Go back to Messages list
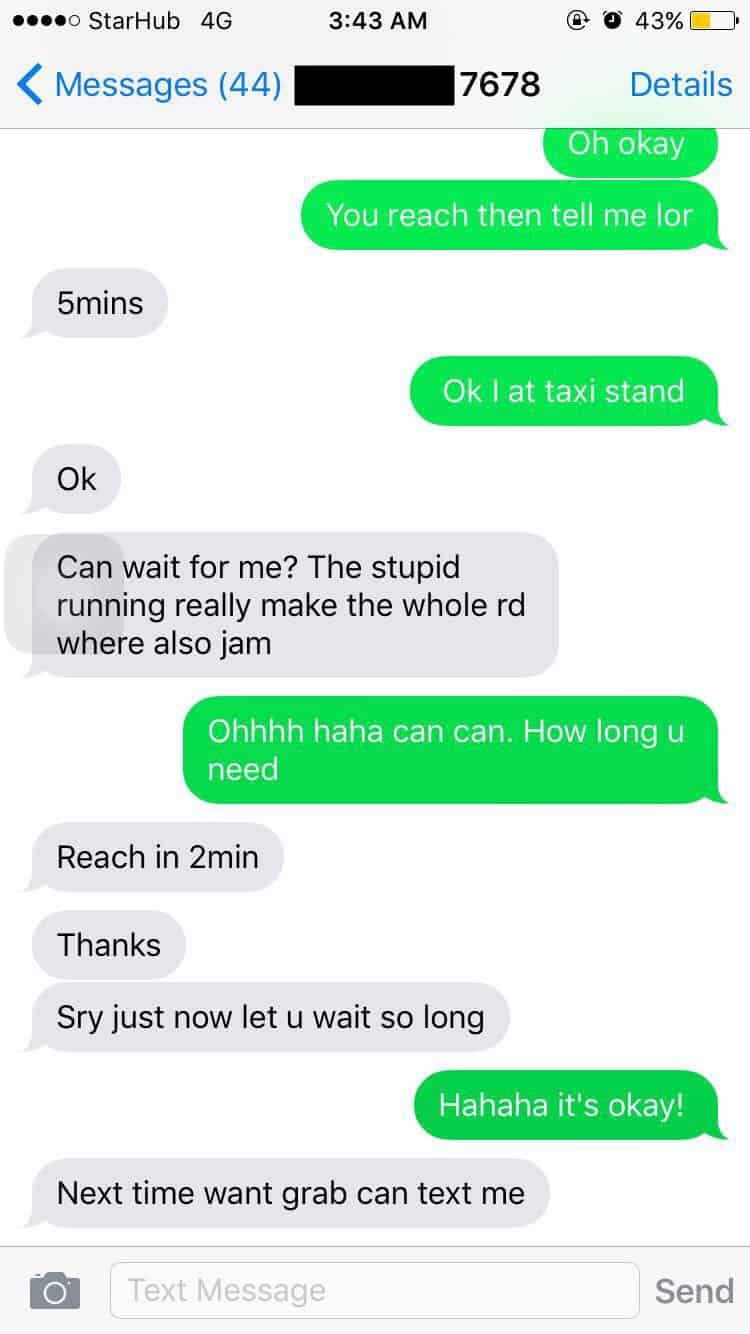Screen dimensions: 750x1334 pyautogui.click(x=150, y=85)
